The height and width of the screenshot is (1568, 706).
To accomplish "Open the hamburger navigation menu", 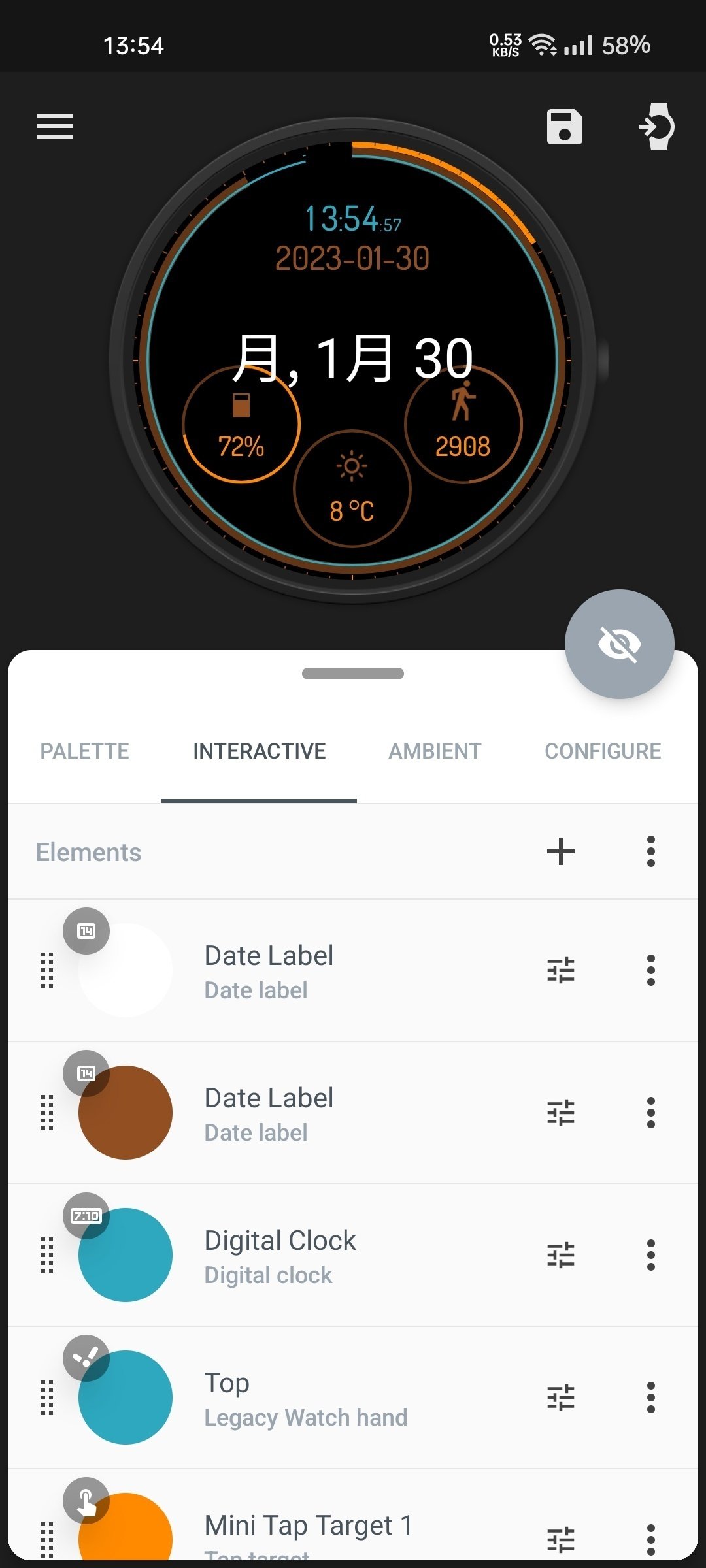I will coord(55,126).
